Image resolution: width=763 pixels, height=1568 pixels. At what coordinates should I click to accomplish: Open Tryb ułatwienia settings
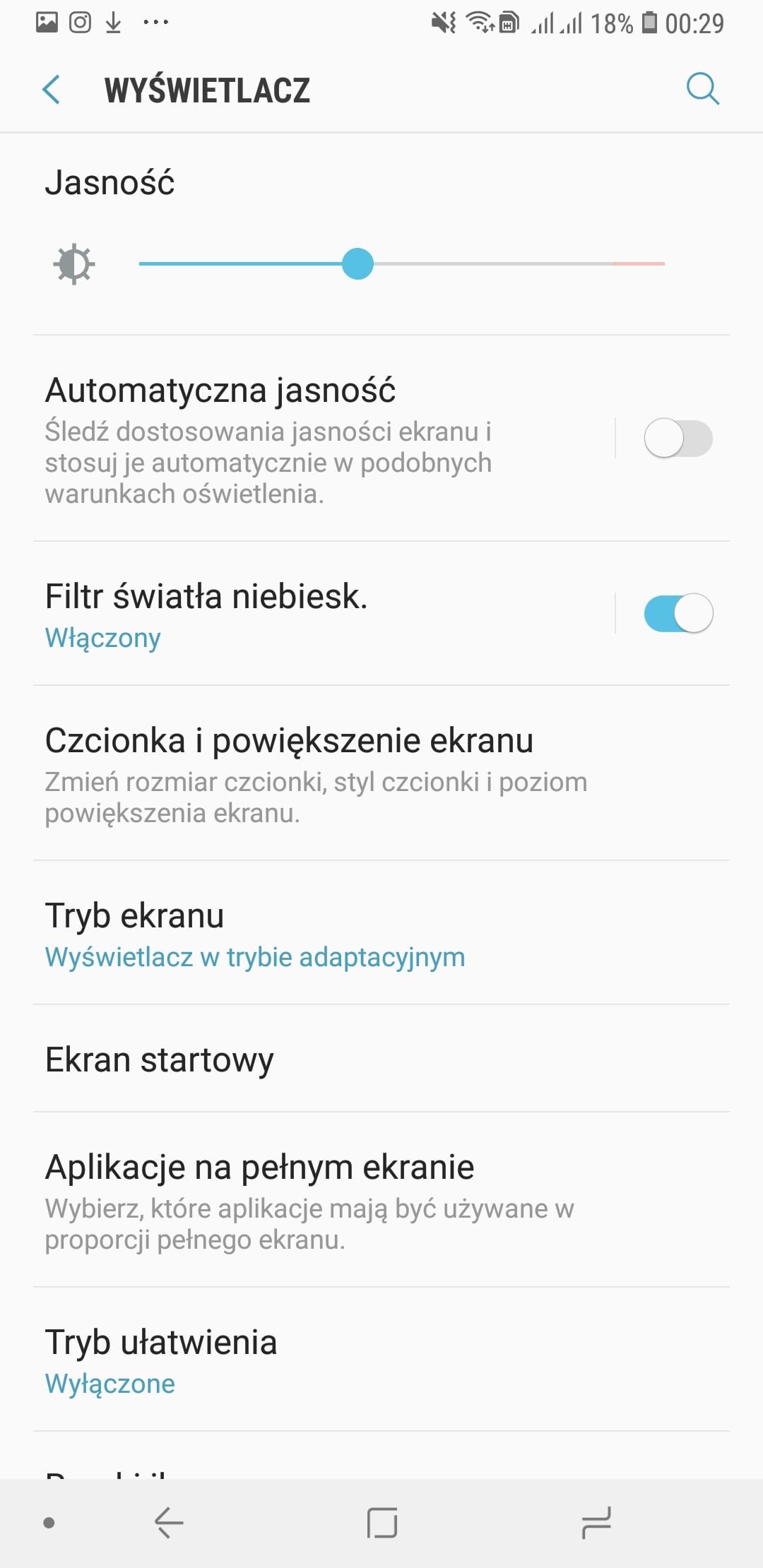pos(381,1360)
